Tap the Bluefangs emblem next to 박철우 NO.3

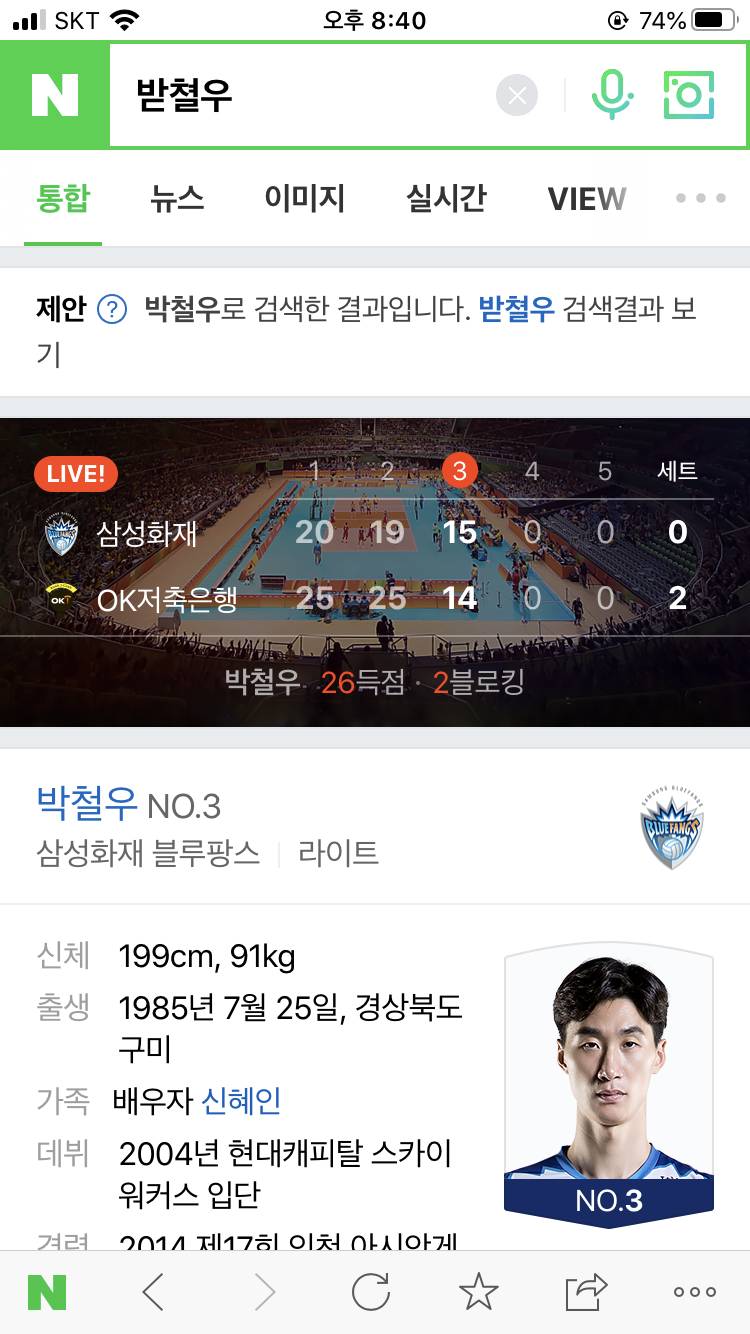[670, 826]
